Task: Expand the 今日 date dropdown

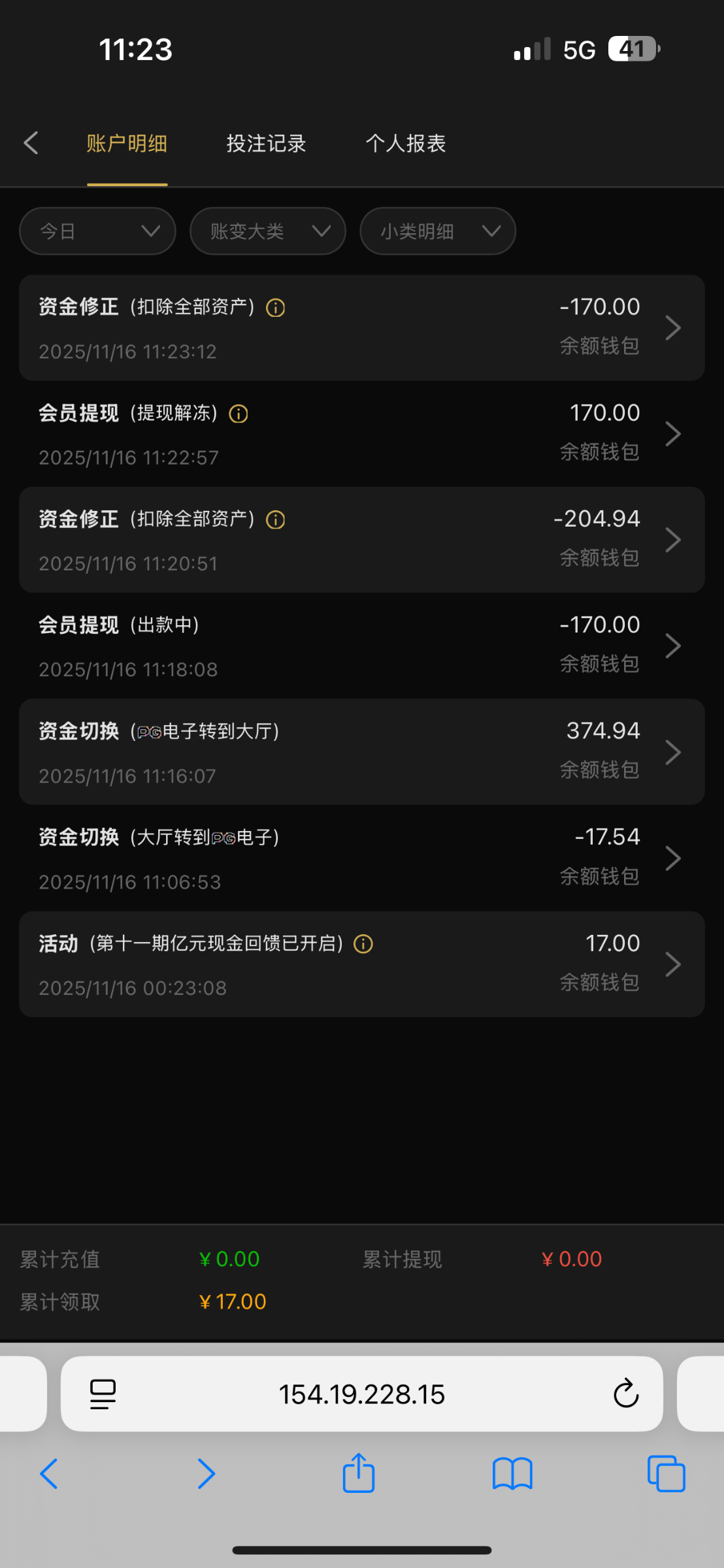Action: 98,231
